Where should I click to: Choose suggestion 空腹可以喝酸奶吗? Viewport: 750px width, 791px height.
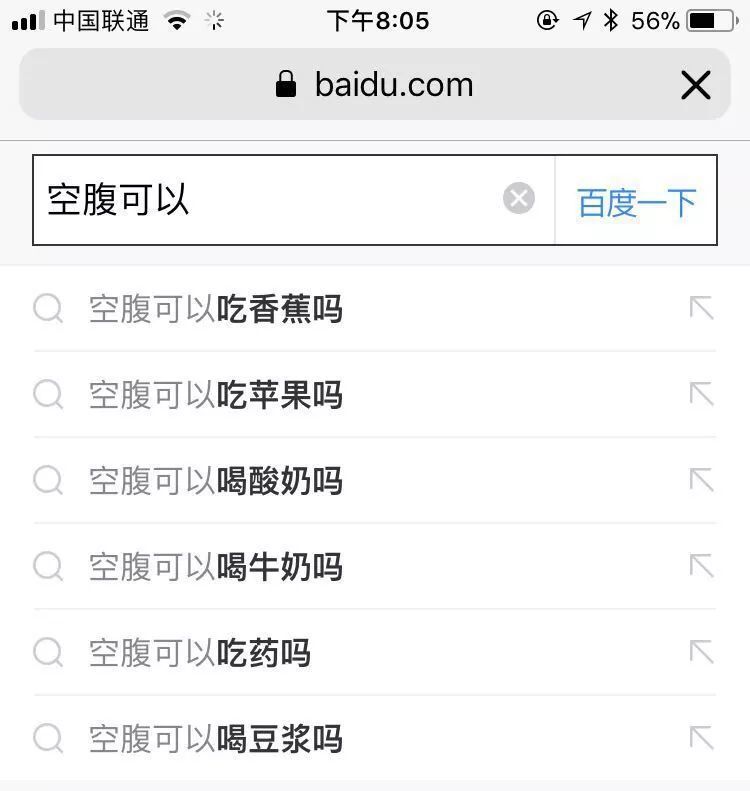tap(216, 481)
